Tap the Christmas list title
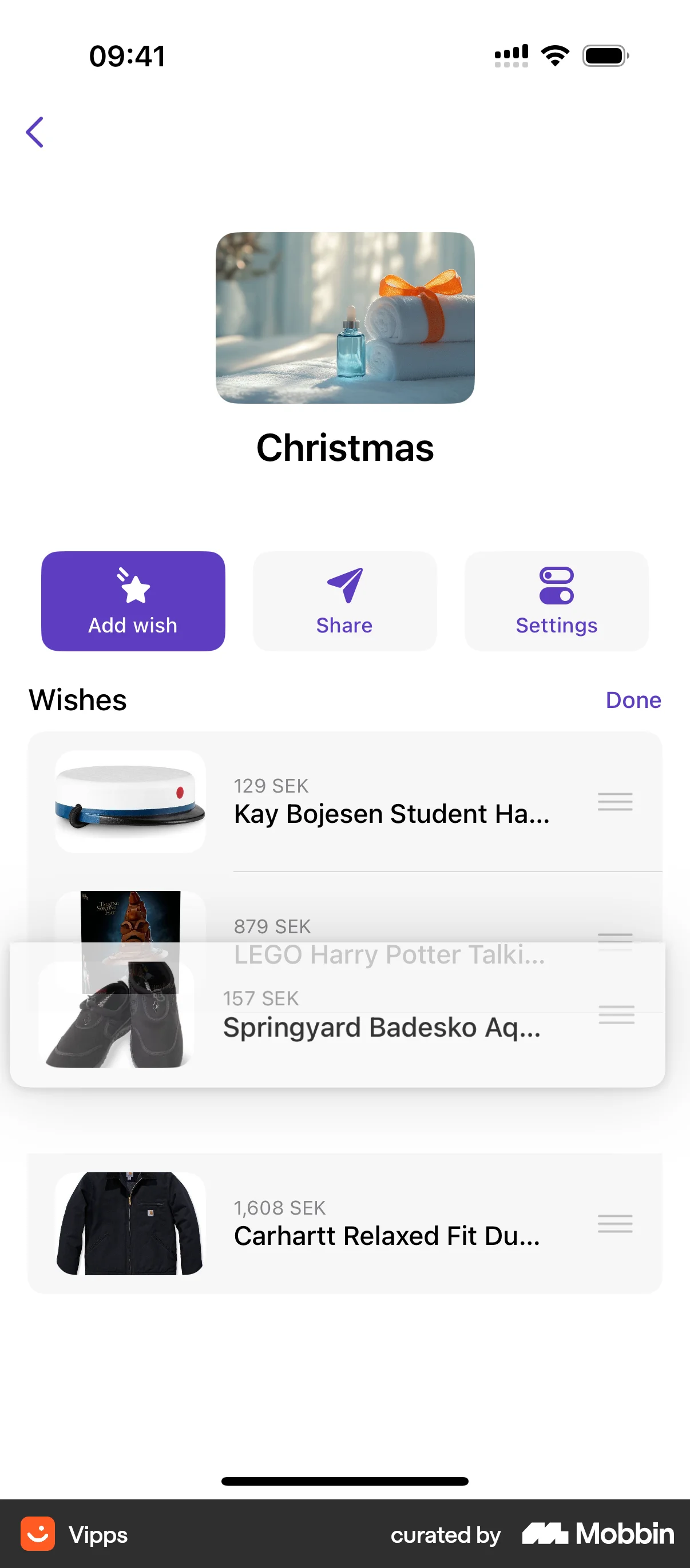Screen dimensions: 690x1568 pyautogui.click(x=344, y=448)
